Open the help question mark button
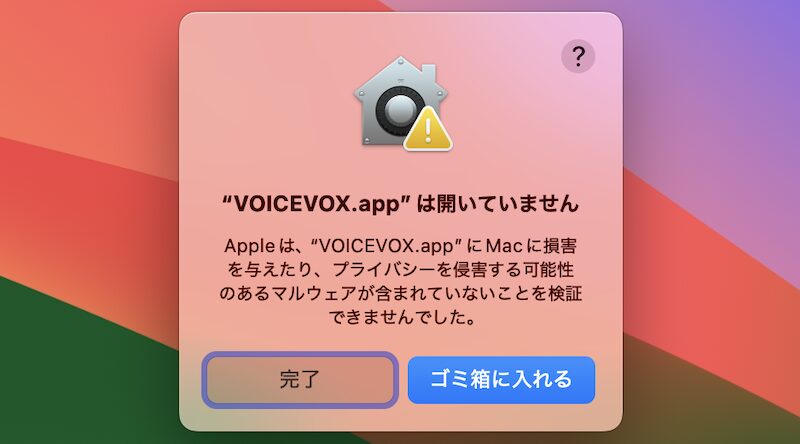 (578, 55)
